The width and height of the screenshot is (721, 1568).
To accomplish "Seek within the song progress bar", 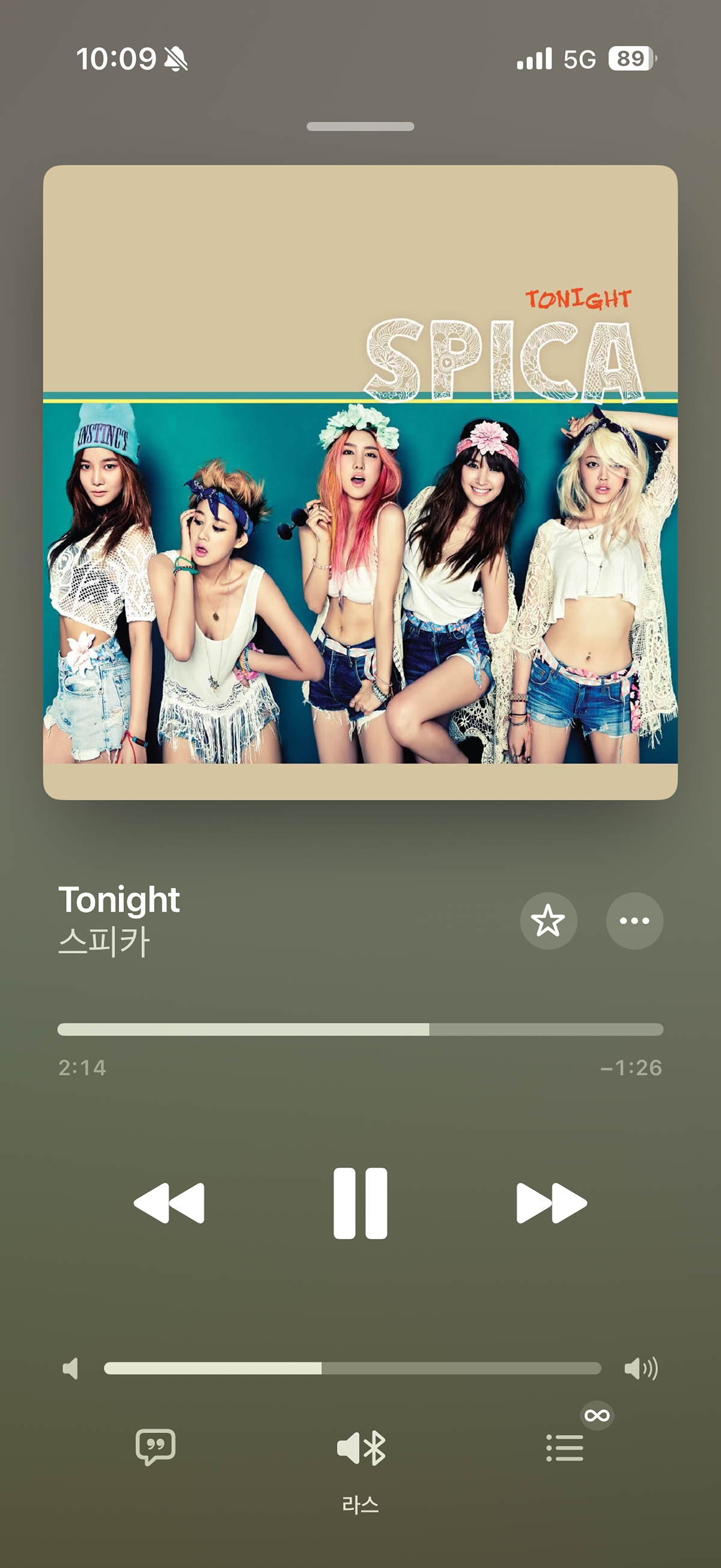I will click(428, 1030).
